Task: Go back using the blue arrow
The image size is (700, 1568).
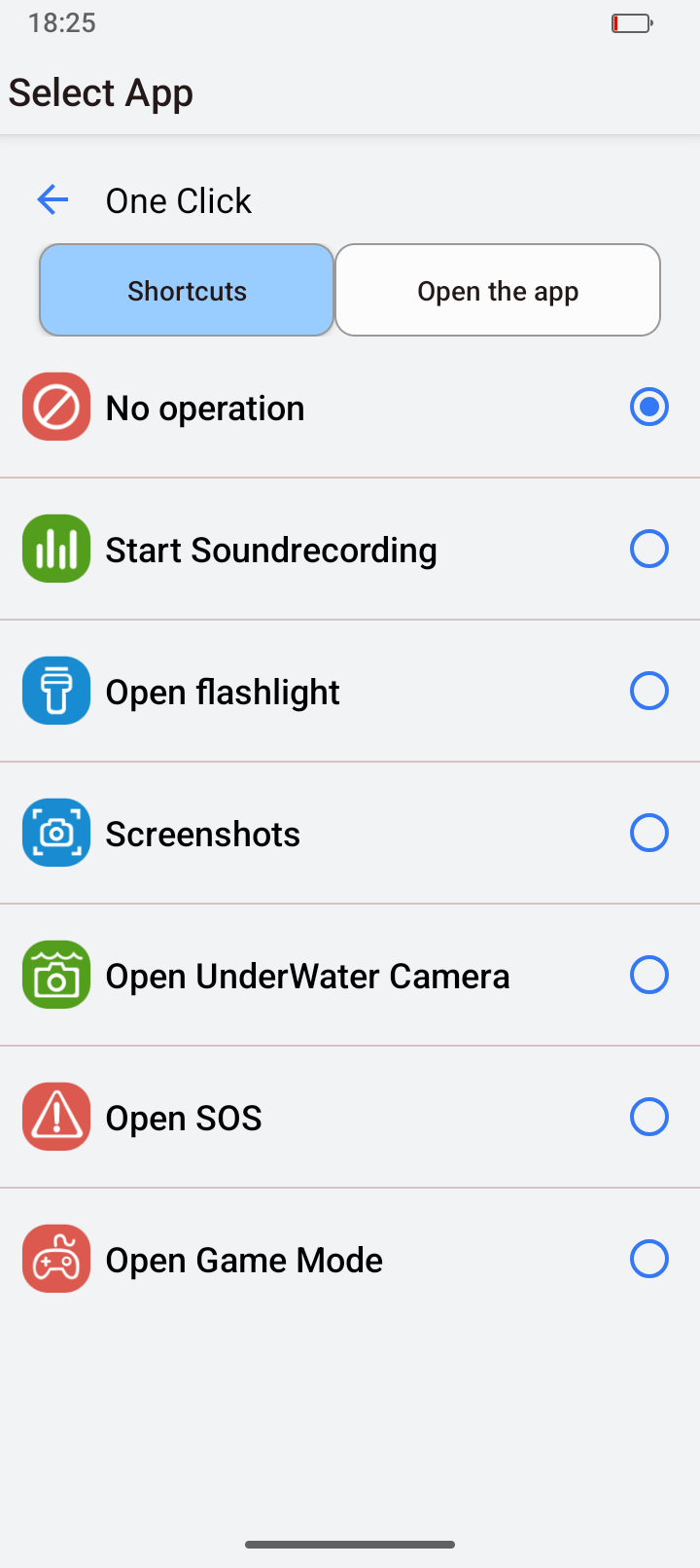Action: (x=52, y=200)
